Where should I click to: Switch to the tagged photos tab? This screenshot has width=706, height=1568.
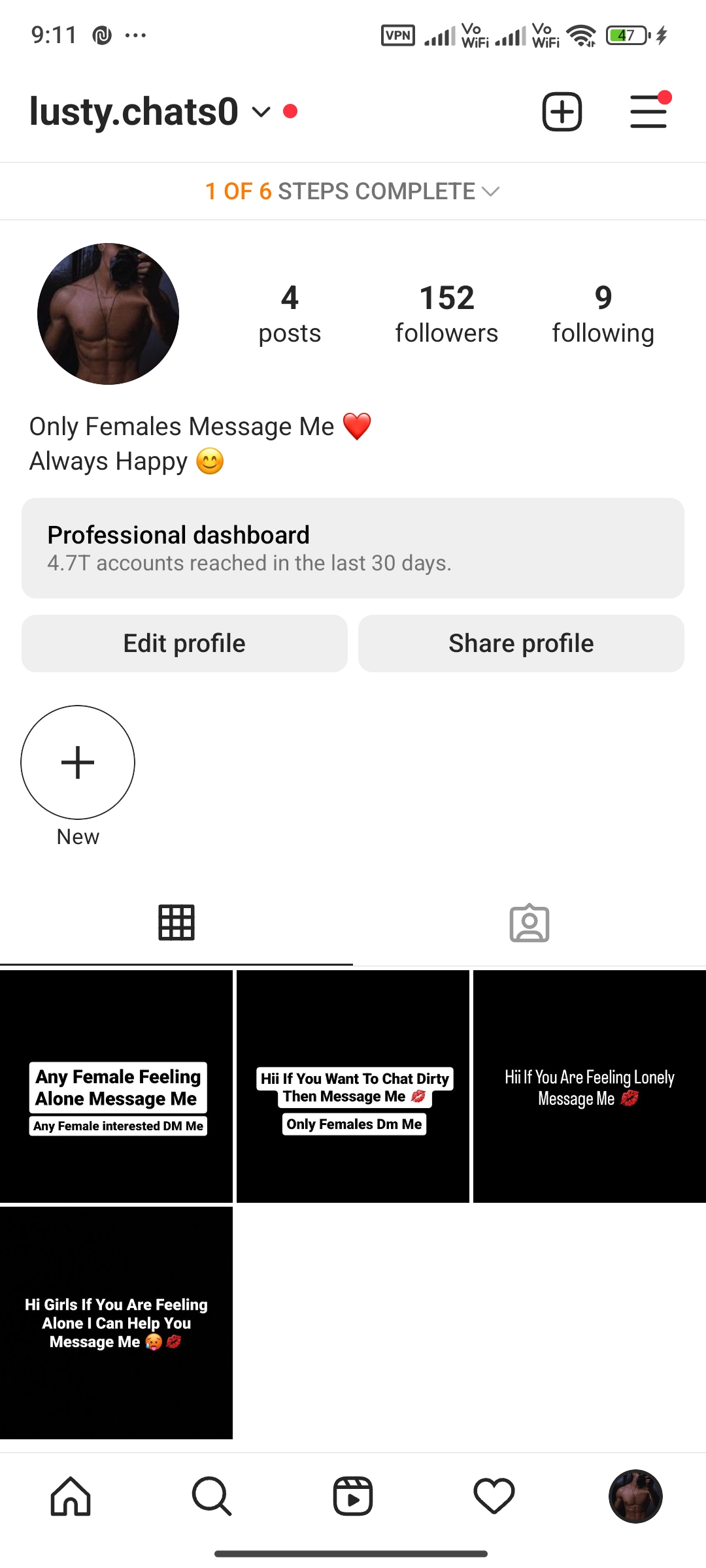tap(529, 922)
